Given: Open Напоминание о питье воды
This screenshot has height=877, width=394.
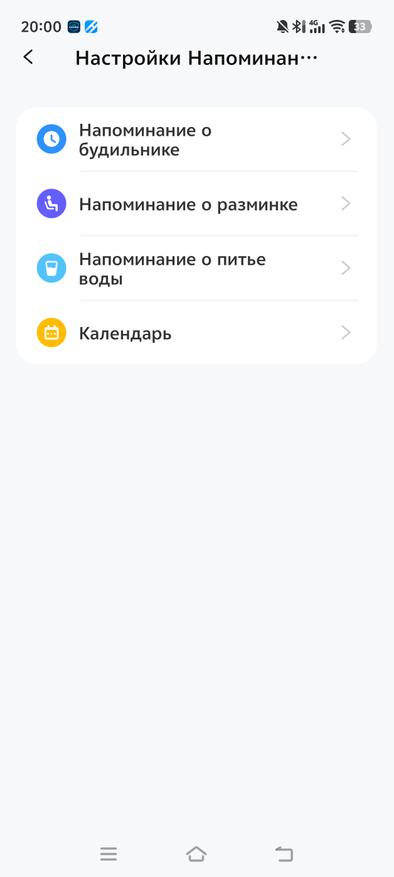Looking at the screenshot, I should tap(196, 268).
